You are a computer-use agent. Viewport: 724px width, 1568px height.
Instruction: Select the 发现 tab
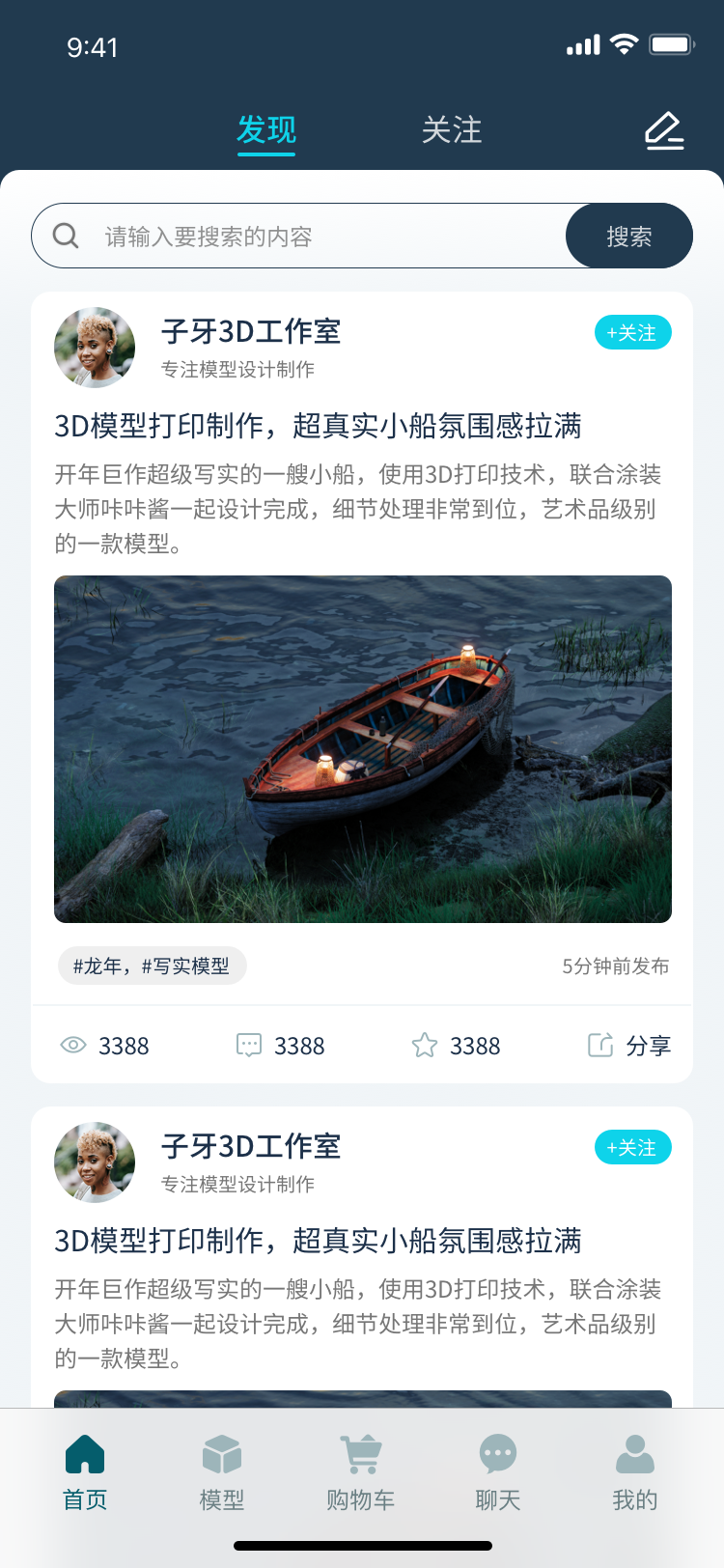(266, 130)
